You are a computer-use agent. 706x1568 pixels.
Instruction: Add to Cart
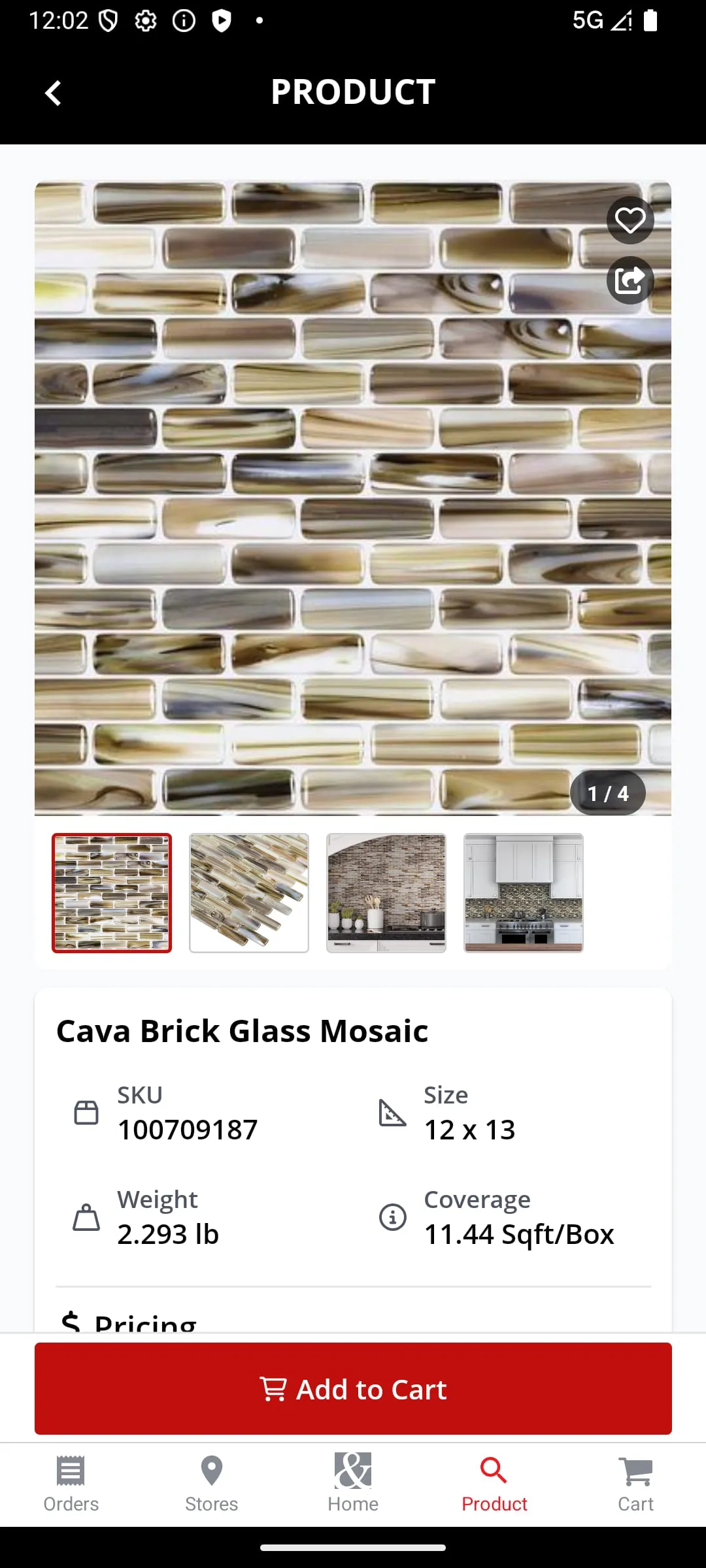pyautogui.click(x=353, y=1389)
